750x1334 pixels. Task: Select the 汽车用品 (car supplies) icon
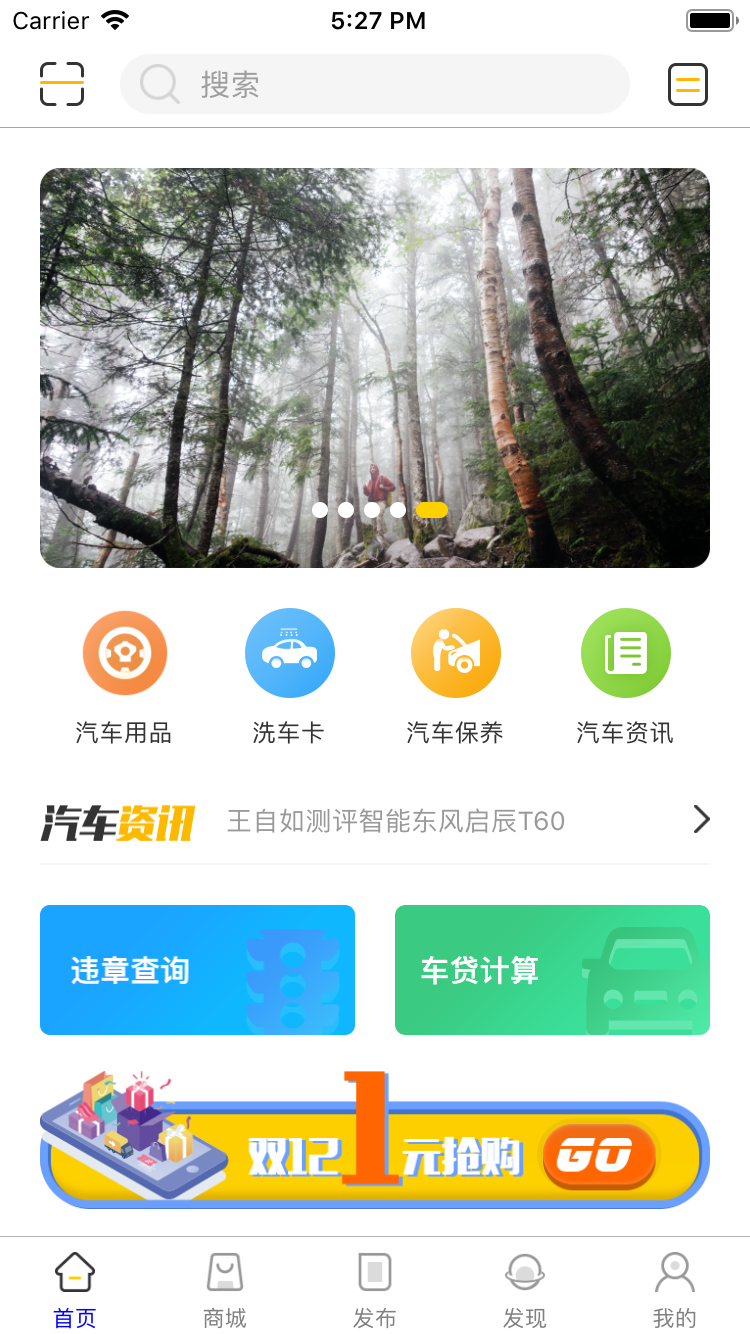(x=125, y=652)
